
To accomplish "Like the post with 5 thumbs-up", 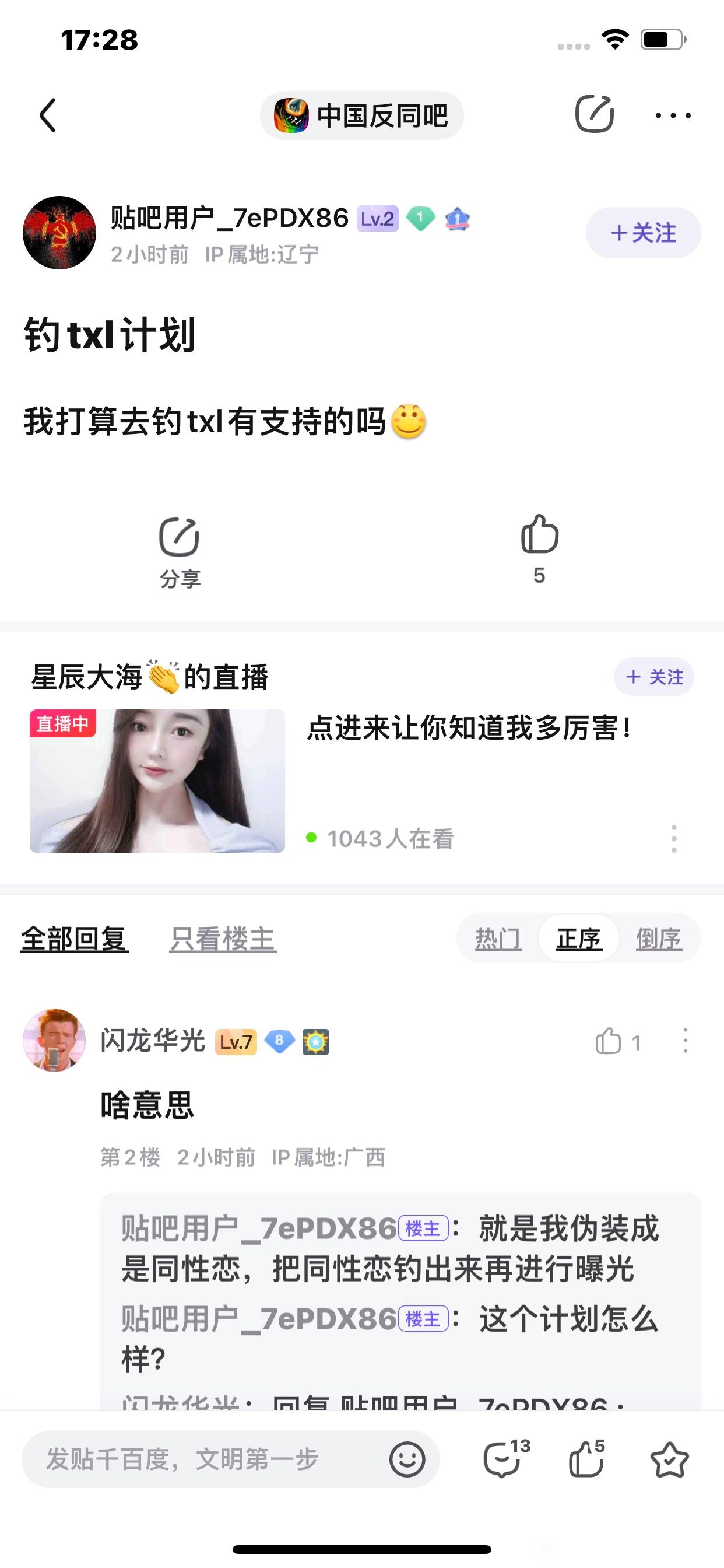I will [539, 548].
